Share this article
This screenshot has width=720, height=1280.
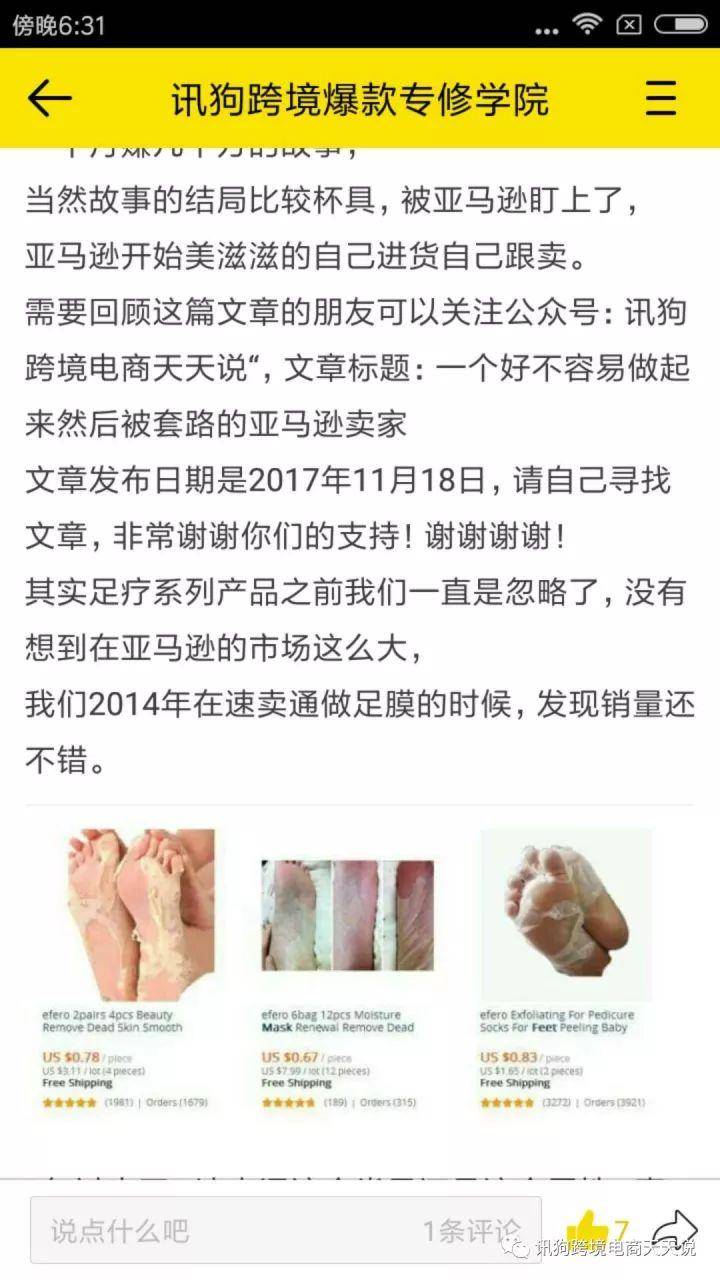click(x=674, y=1228)
